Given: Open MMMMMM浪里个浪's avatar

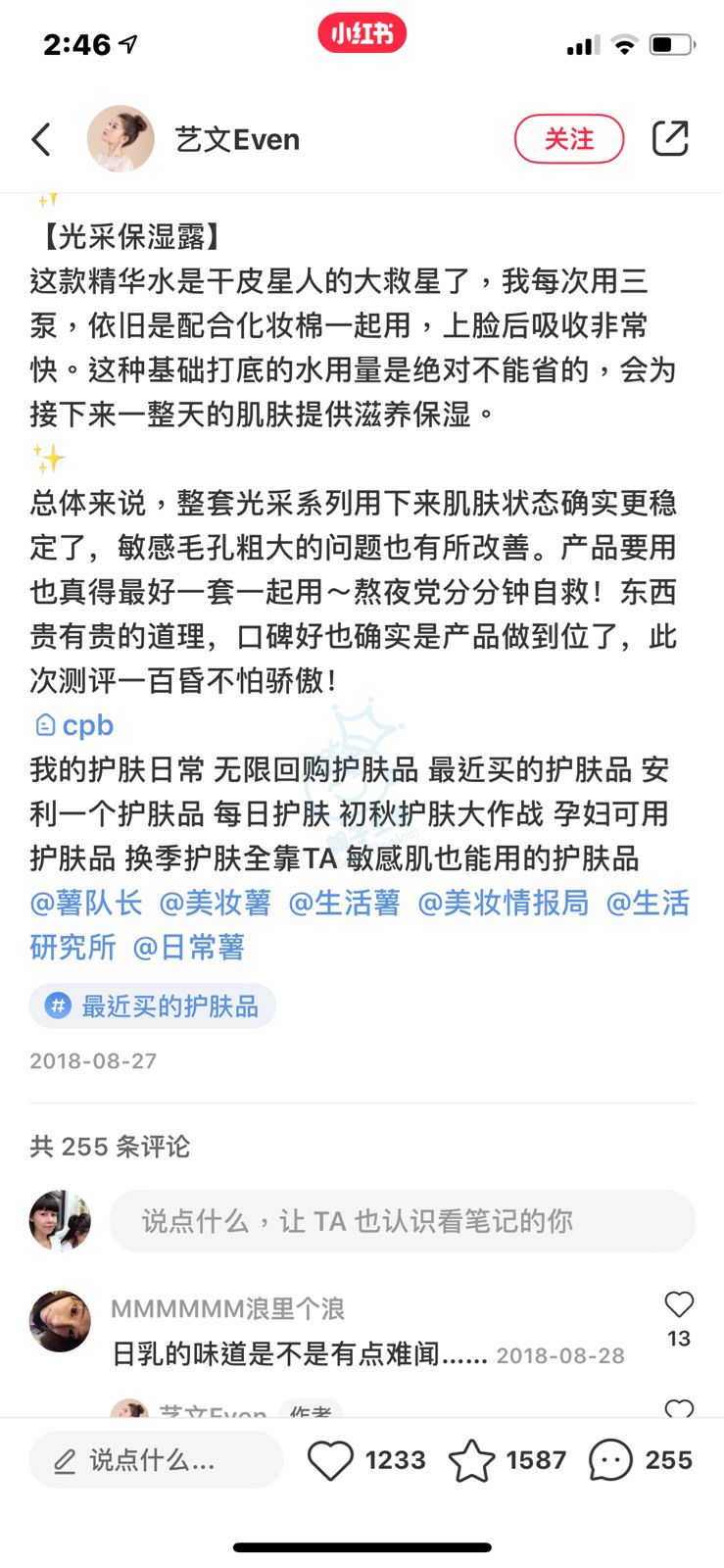Looking at the screenshot, I should 61,1321.
